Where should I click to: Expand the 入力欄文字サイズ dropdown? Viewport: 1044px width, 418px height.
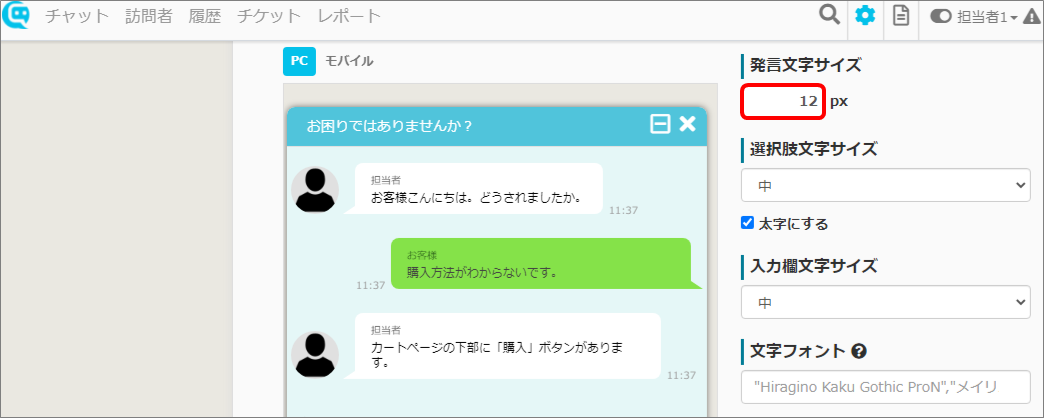[x=885, y=301]
